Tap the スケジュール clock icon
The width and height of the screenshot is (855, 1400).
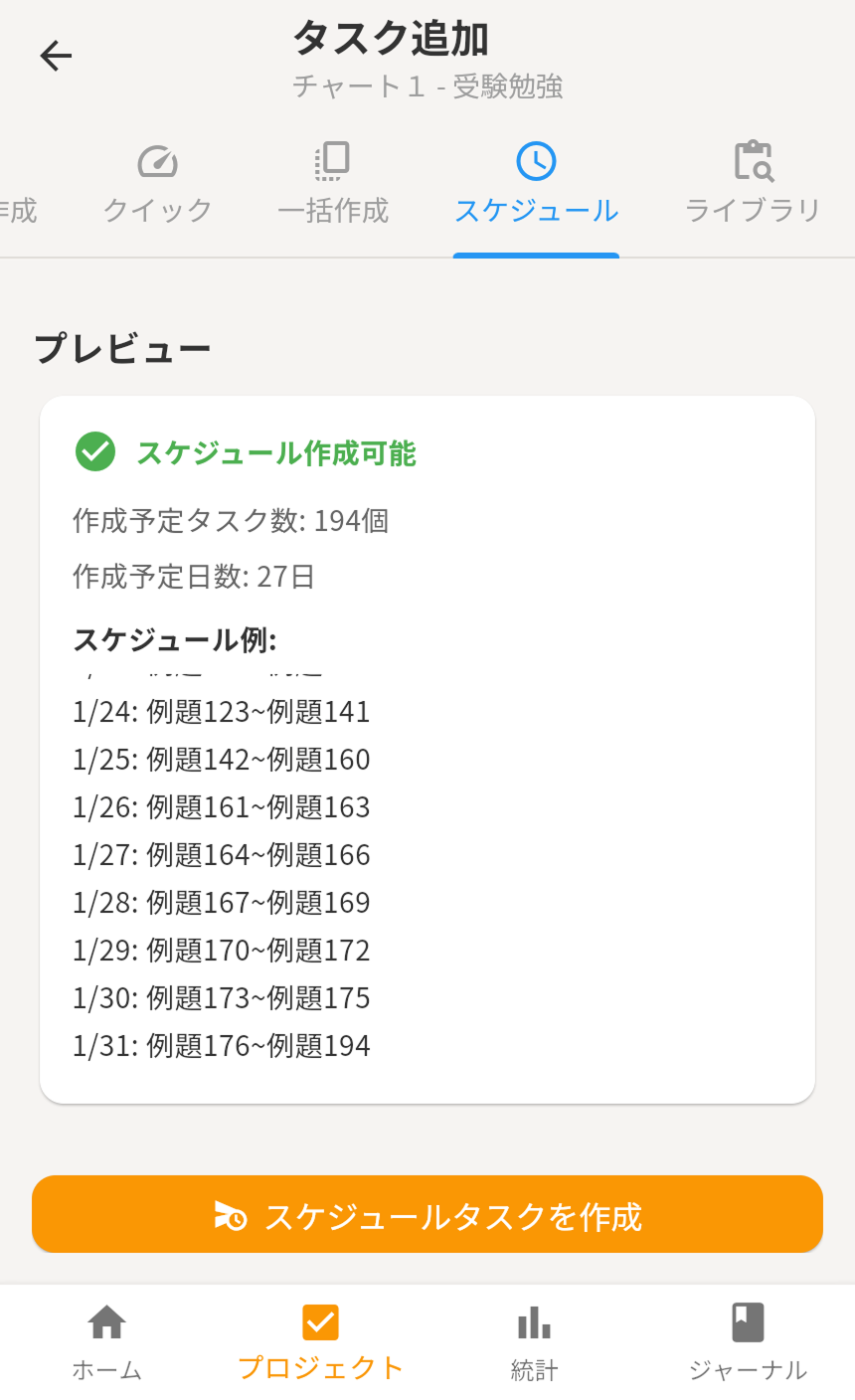pos(536,159)
